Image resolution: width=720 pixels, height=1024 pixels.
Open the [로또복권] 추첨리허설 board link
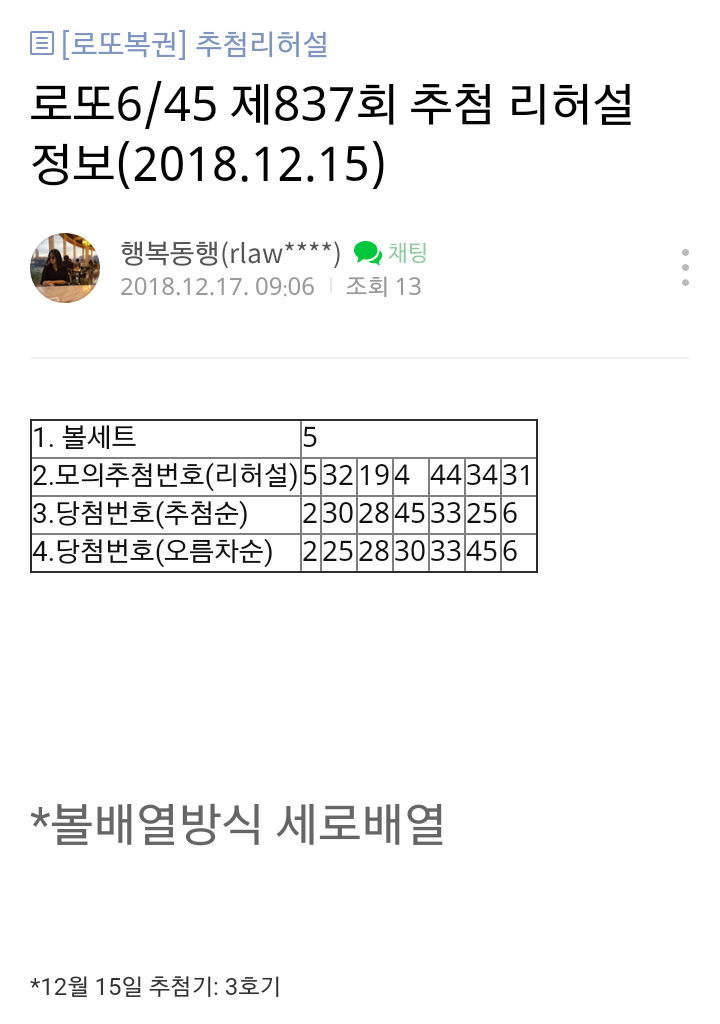pyautogui.click(x=181, y=44)
